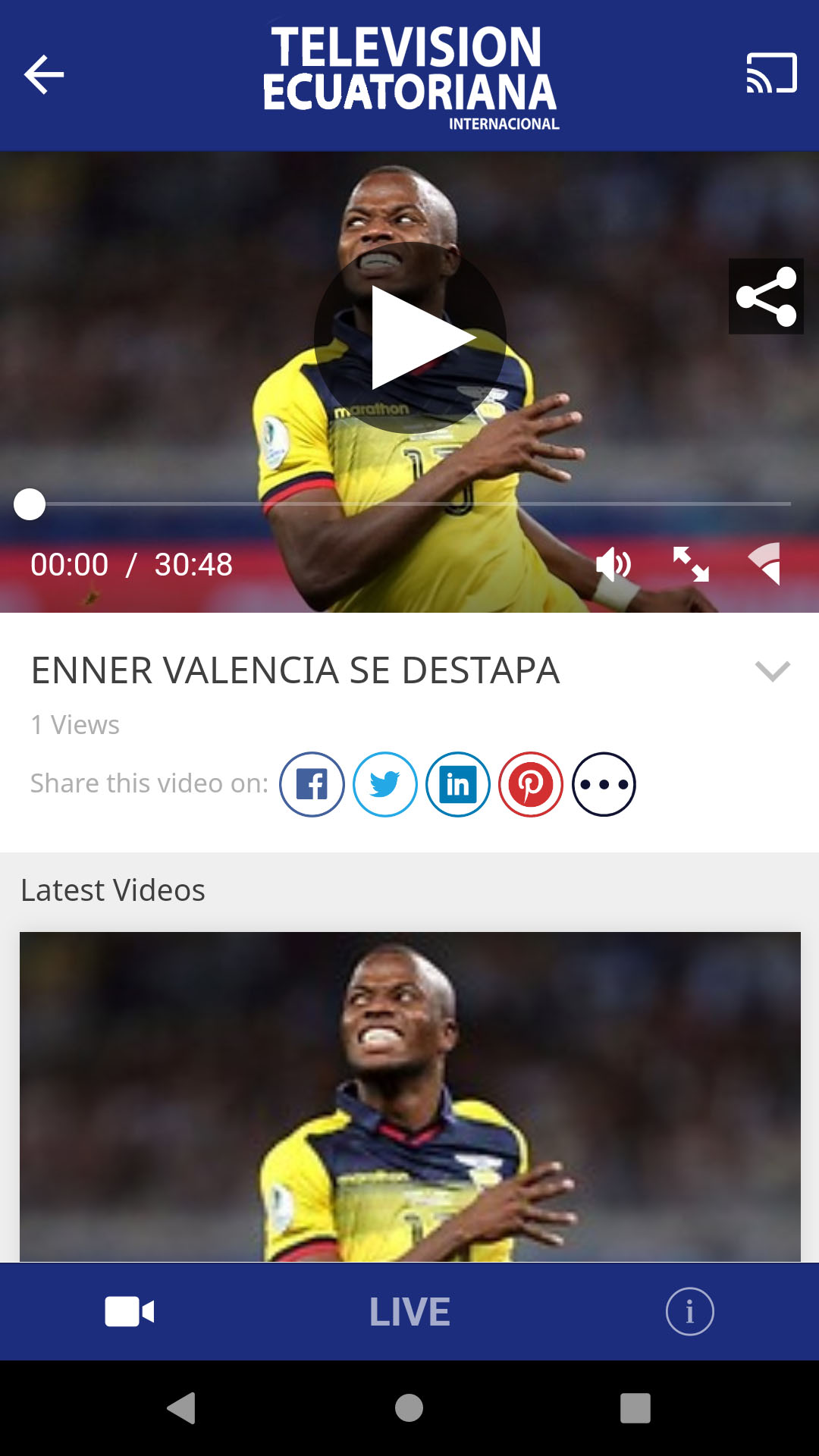Image resolution: width=819 pixels, height=1456 pixels.
Task: Open more sharing options
Action: tap(604, 784)
